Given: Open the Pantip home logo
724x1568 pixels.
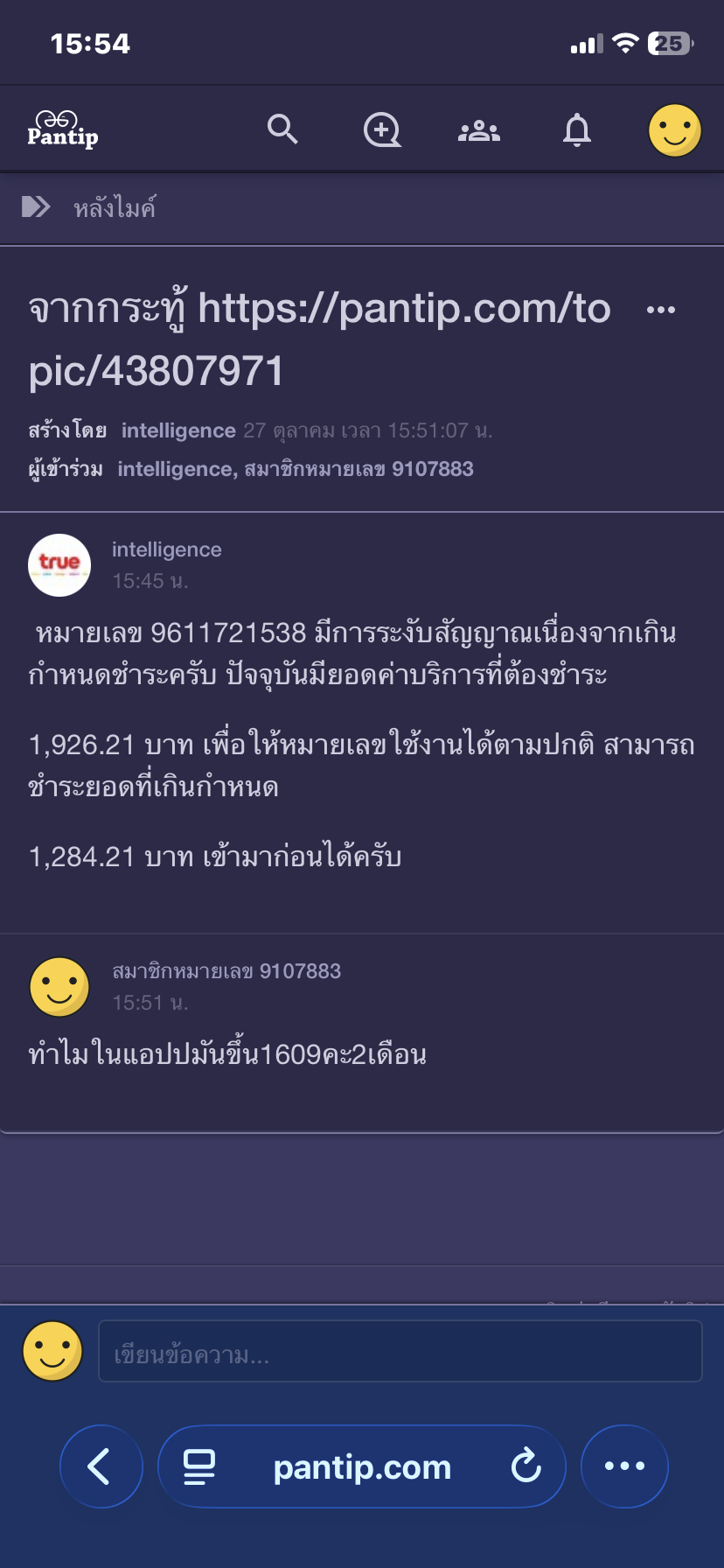Looking at the screenshot, I should click(62, 129).
